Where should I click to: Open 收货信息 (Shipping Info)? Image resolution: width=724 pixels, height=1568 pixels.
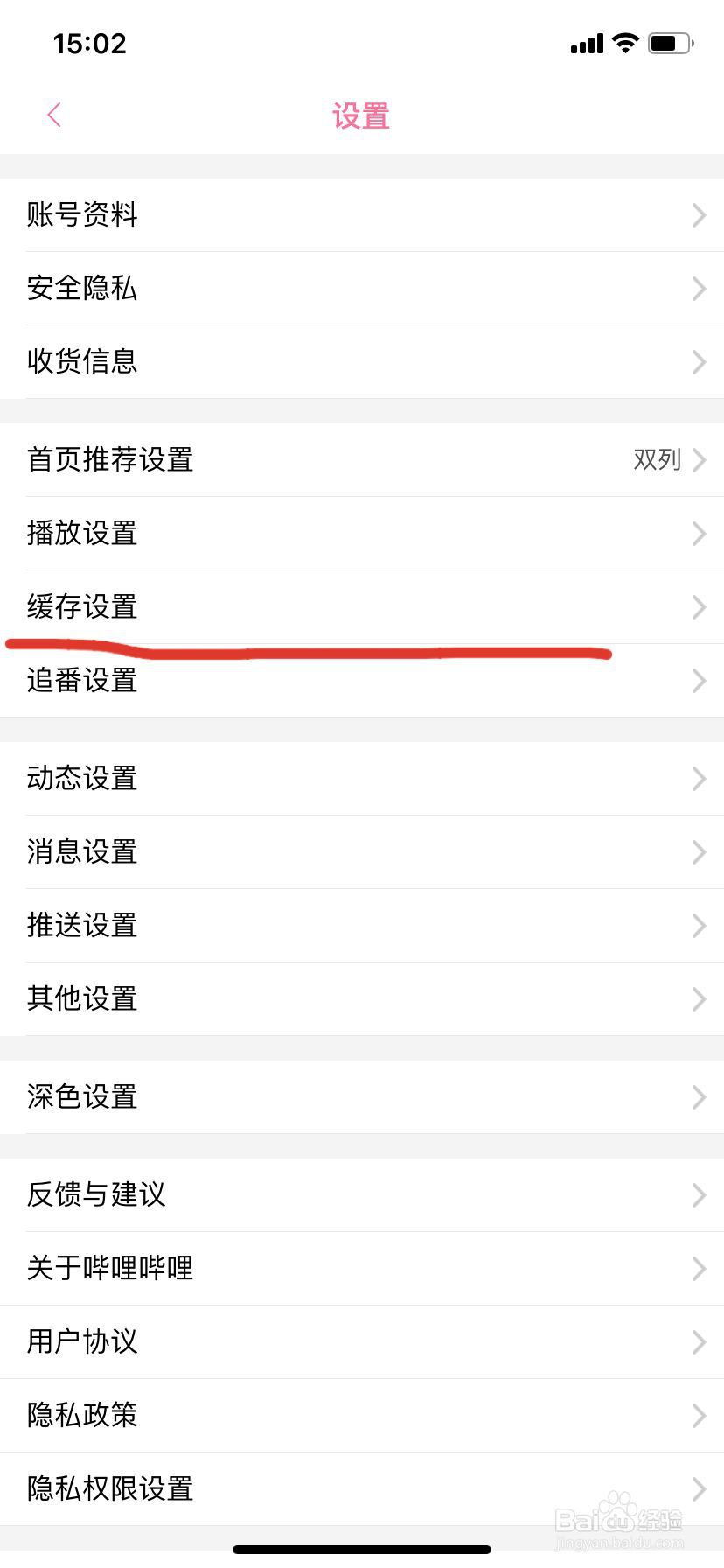[362, 361]
